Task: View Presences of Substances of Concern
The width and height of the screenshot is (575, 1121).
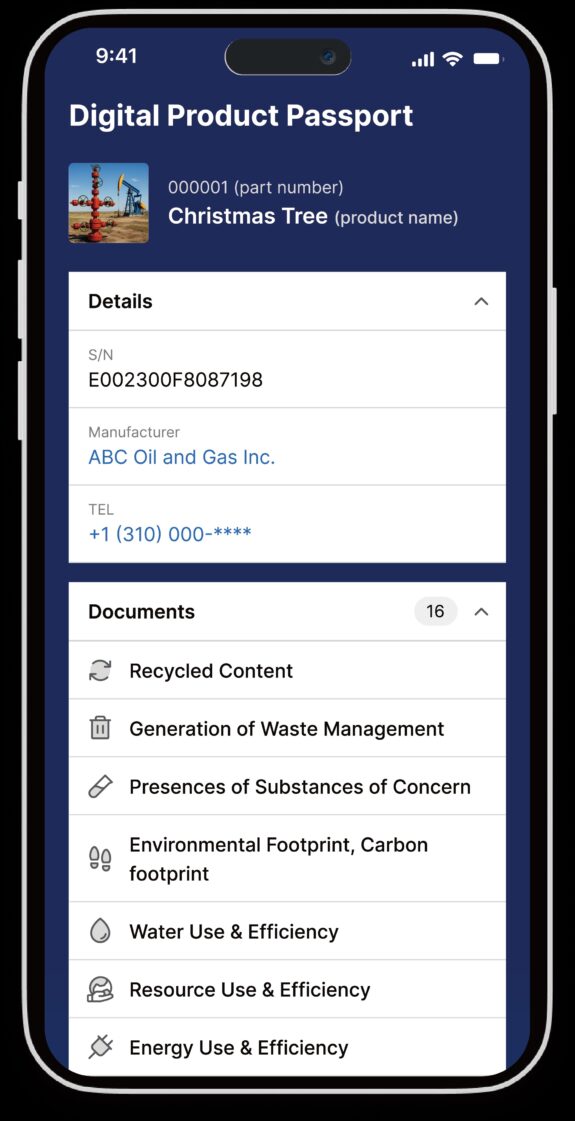Action: [x=287, y=786]
